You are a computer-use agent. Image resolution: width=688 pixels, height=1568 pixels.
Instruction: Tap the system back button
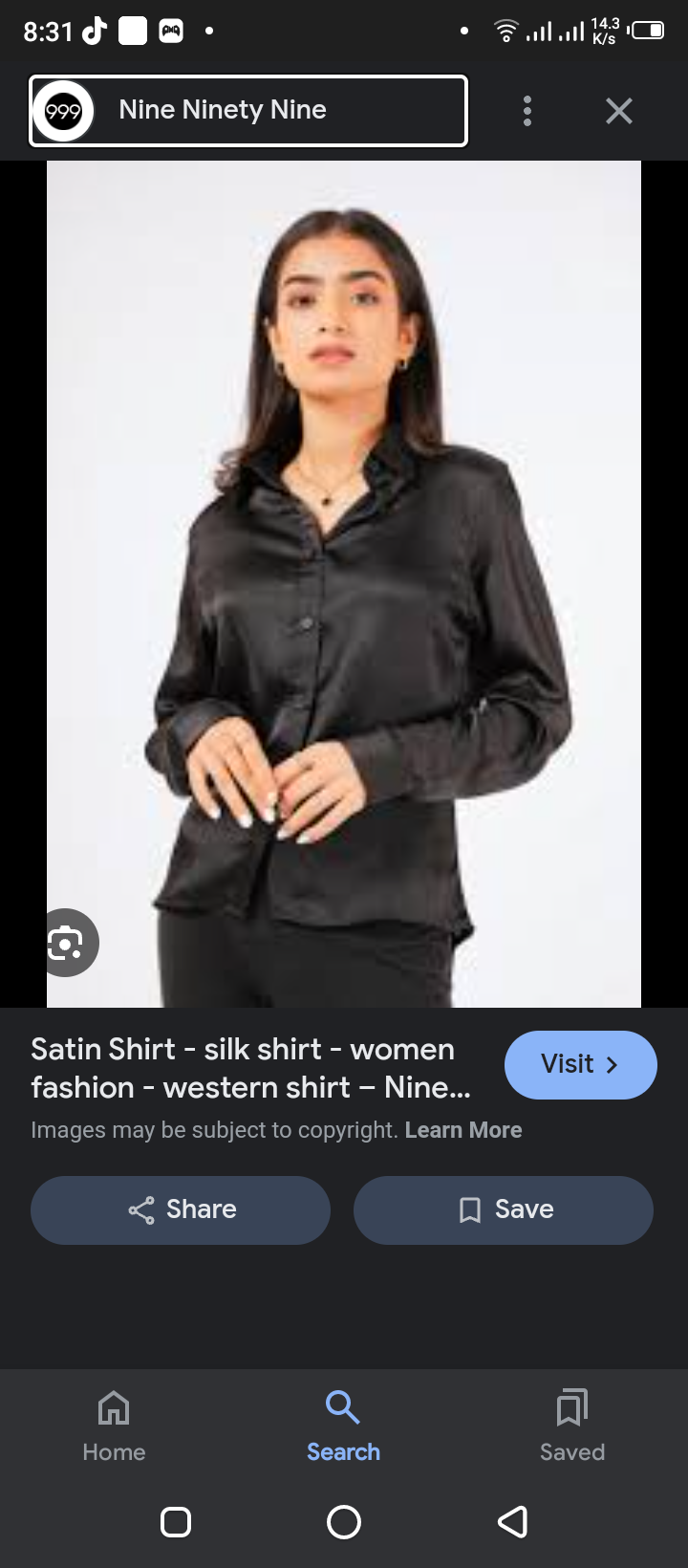512,1521
